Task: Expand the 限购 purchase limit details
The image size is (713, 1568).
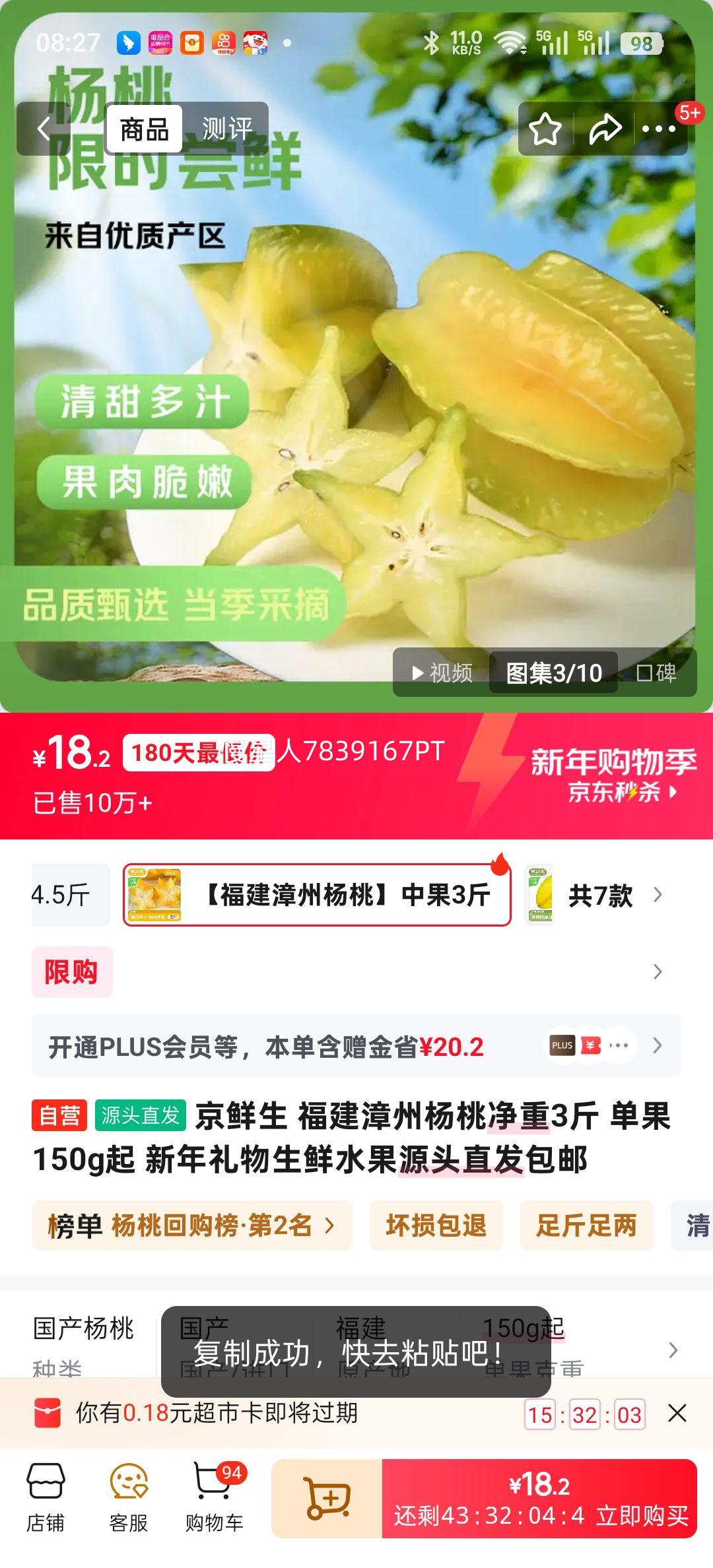Action: [x=657, y=971]
